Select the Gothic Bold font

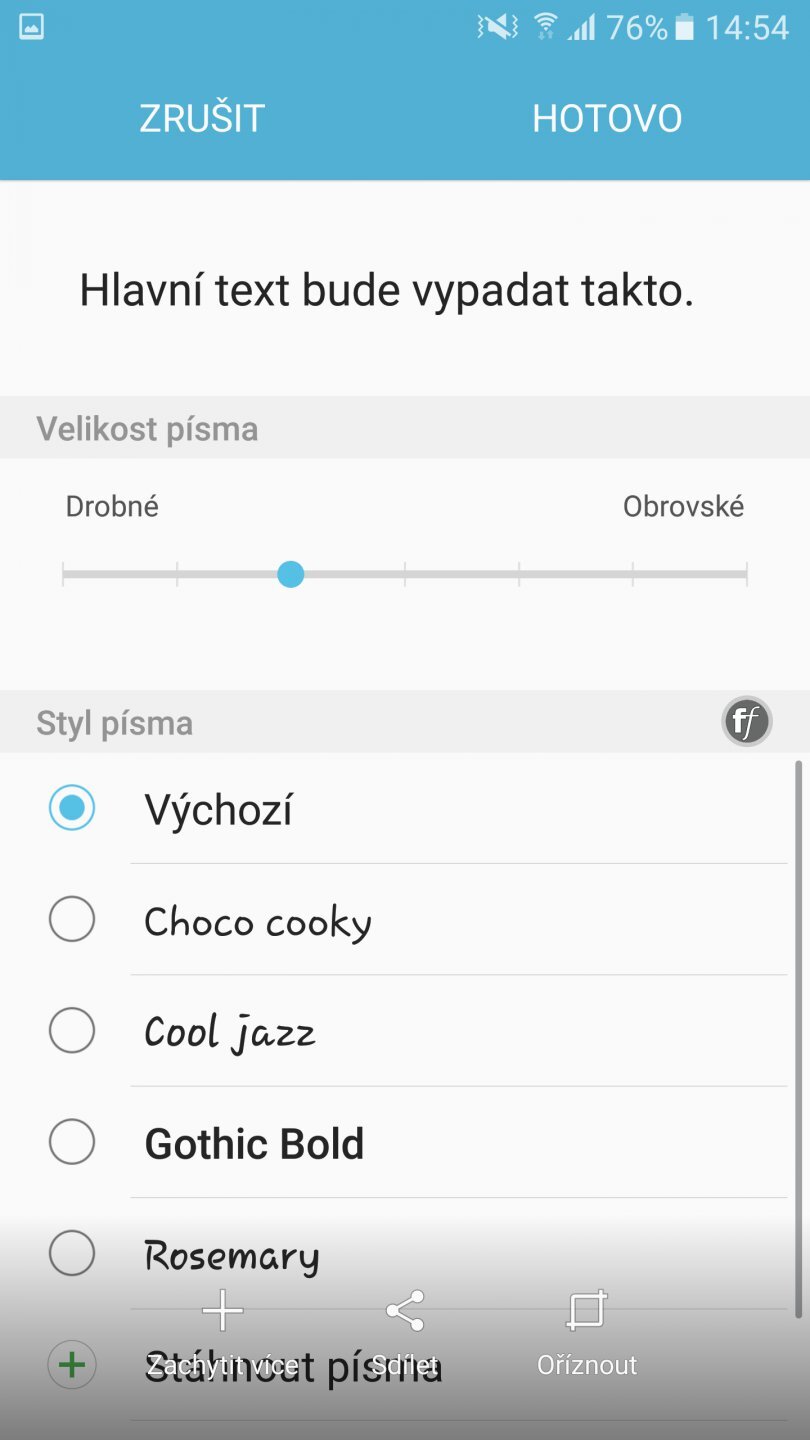tap(254, 1143)
